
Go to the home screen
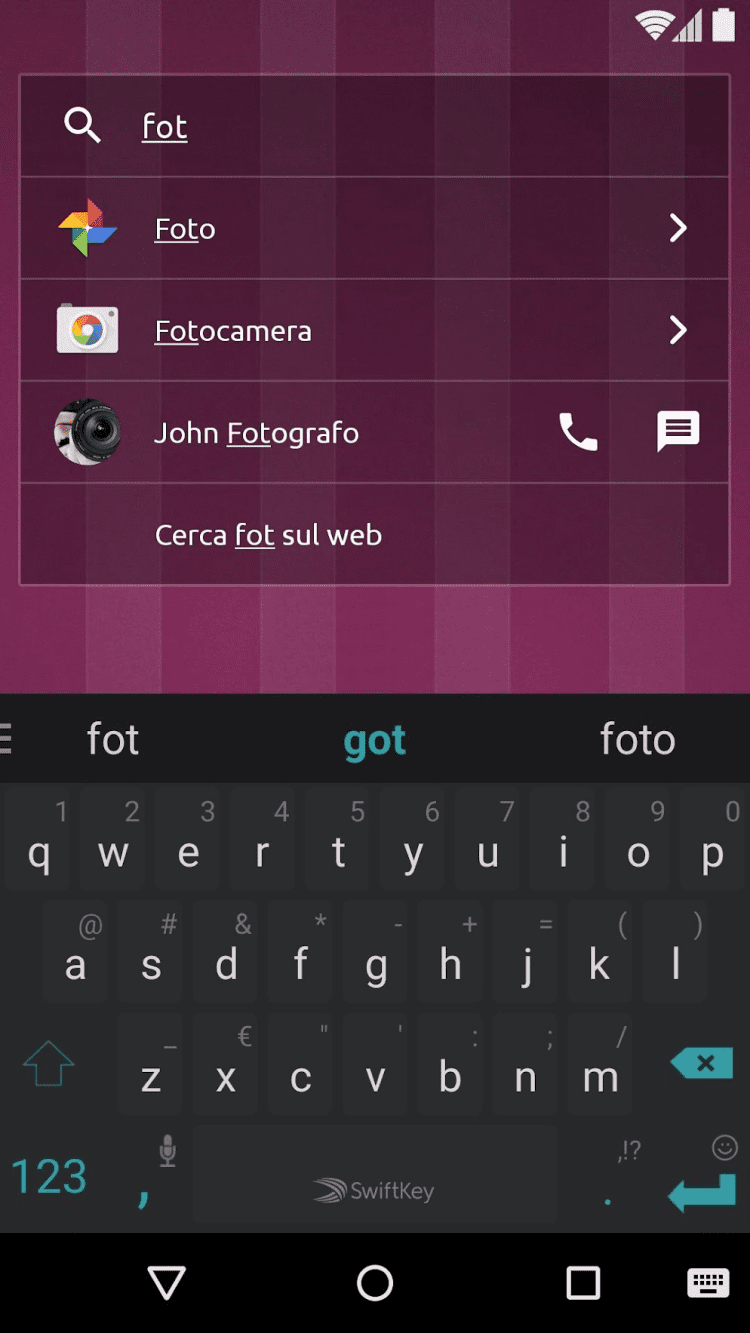click(x=375, y=1283)
